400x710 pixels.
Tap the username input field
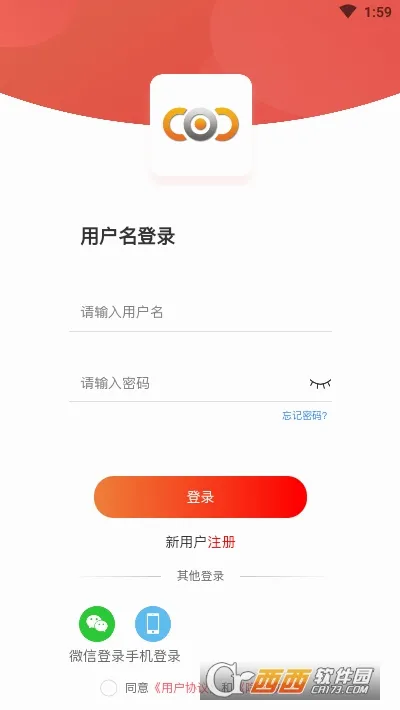pos(200,312)
